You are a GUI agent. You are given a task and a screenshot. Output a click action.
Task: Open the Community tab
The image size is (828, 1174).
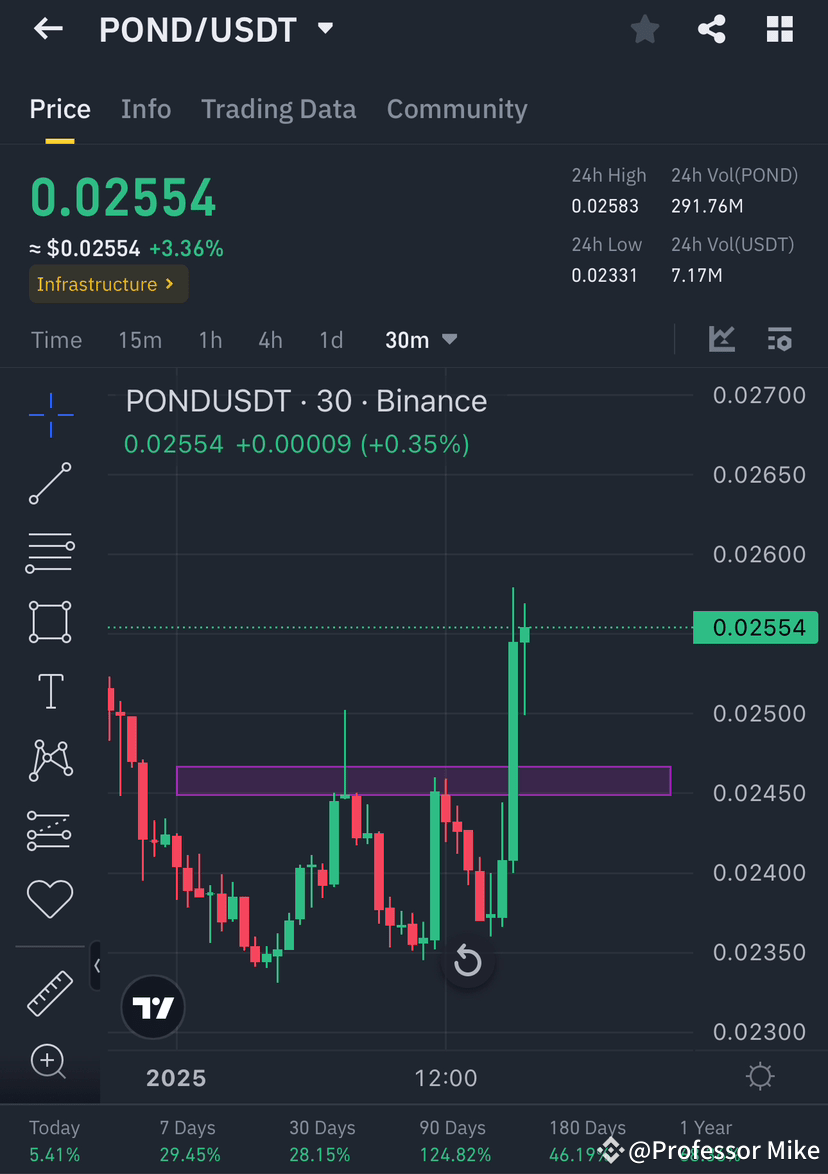pos(457,108)
